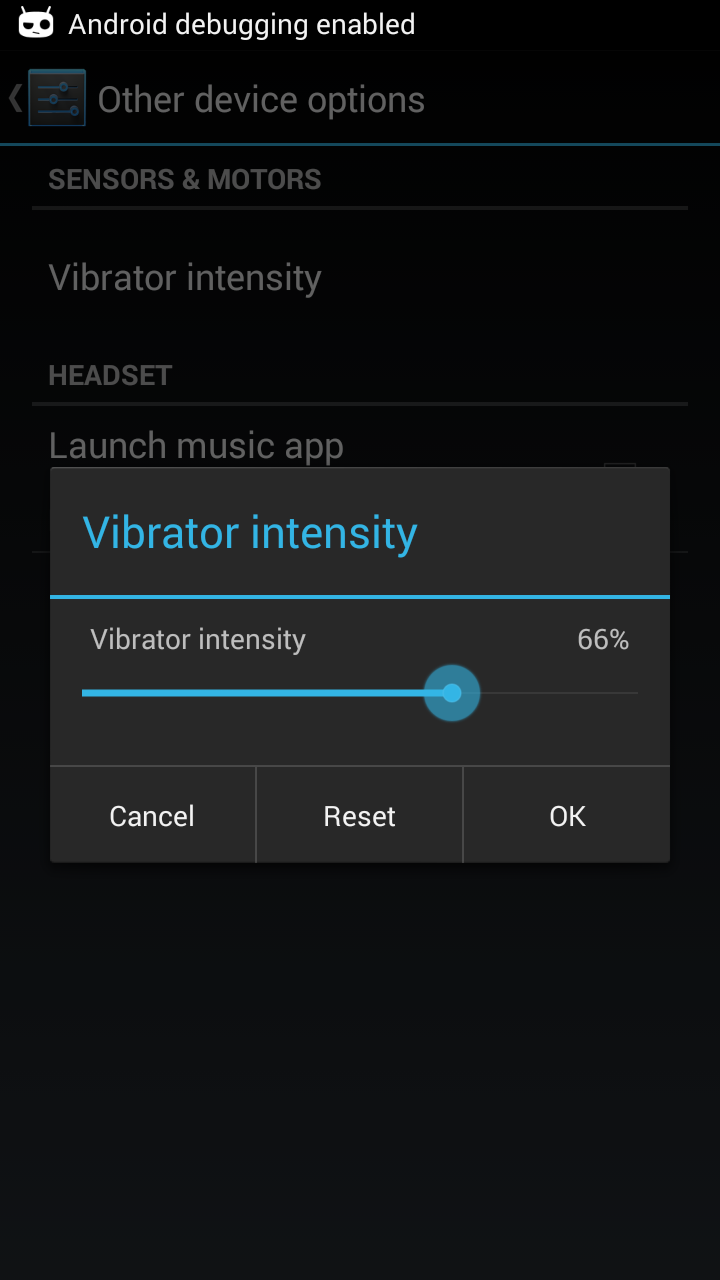
Task: Tap the vibrator intensity slider handle
Action: 452,693
